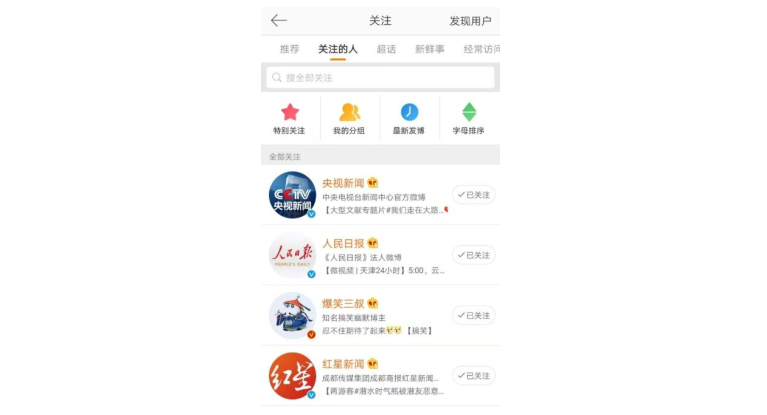Switch to the 推荐 tab
767x415 pixels.
289,49
